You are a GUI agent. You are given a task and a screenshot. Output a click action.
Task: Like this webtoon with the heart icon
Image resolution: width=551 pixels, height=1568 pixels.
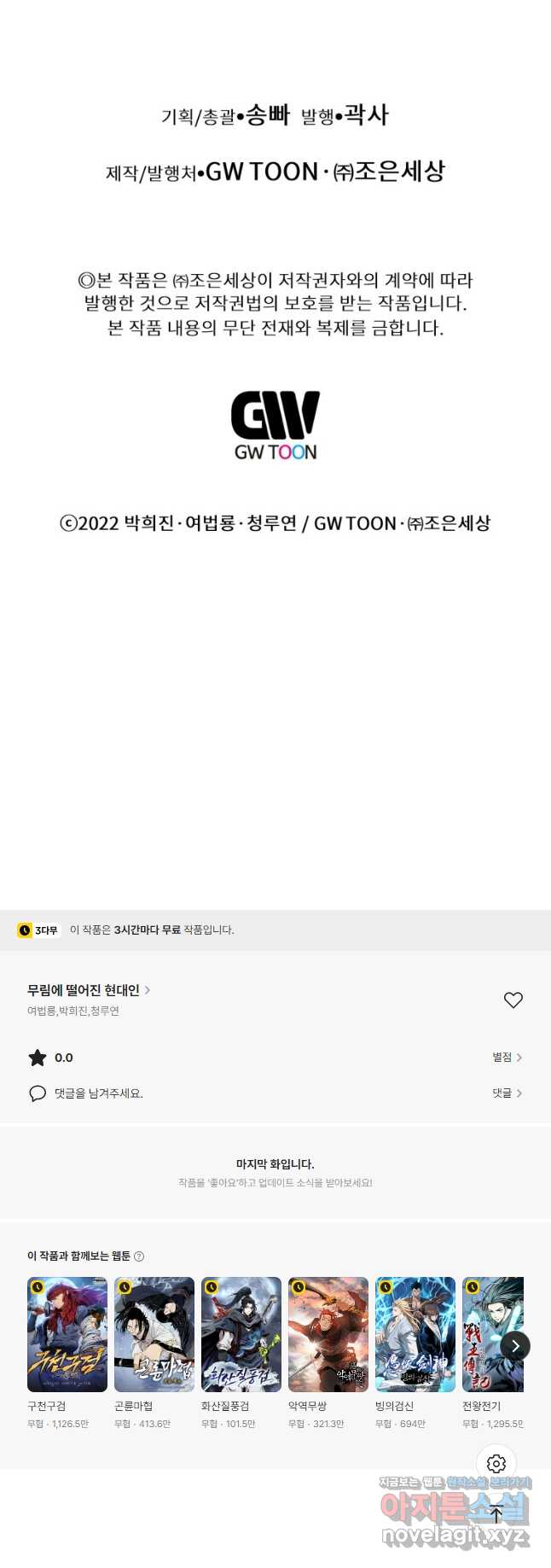tap(513, 1000)
